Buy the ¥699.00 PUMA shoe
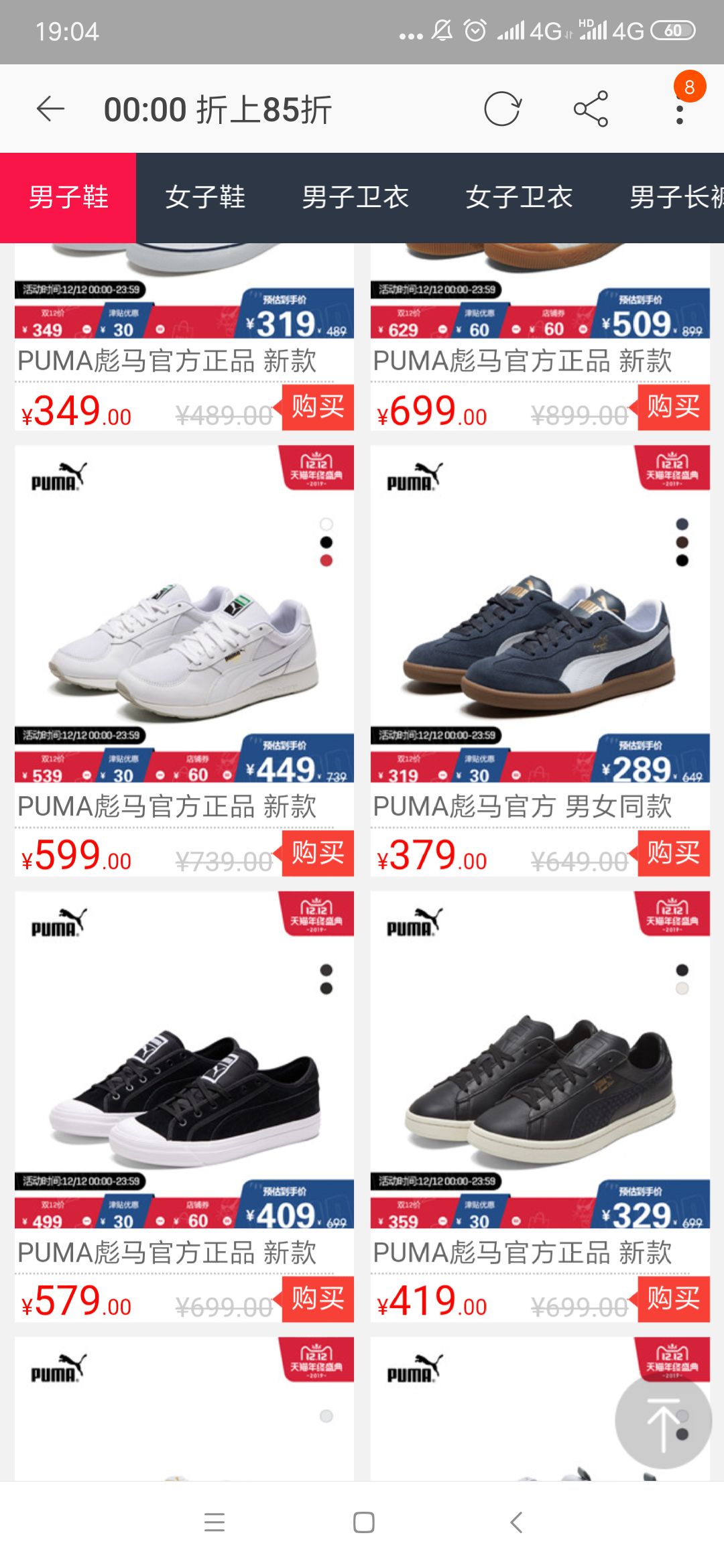The height and width of the screenshot is (1568, 724). coord(673,407)
